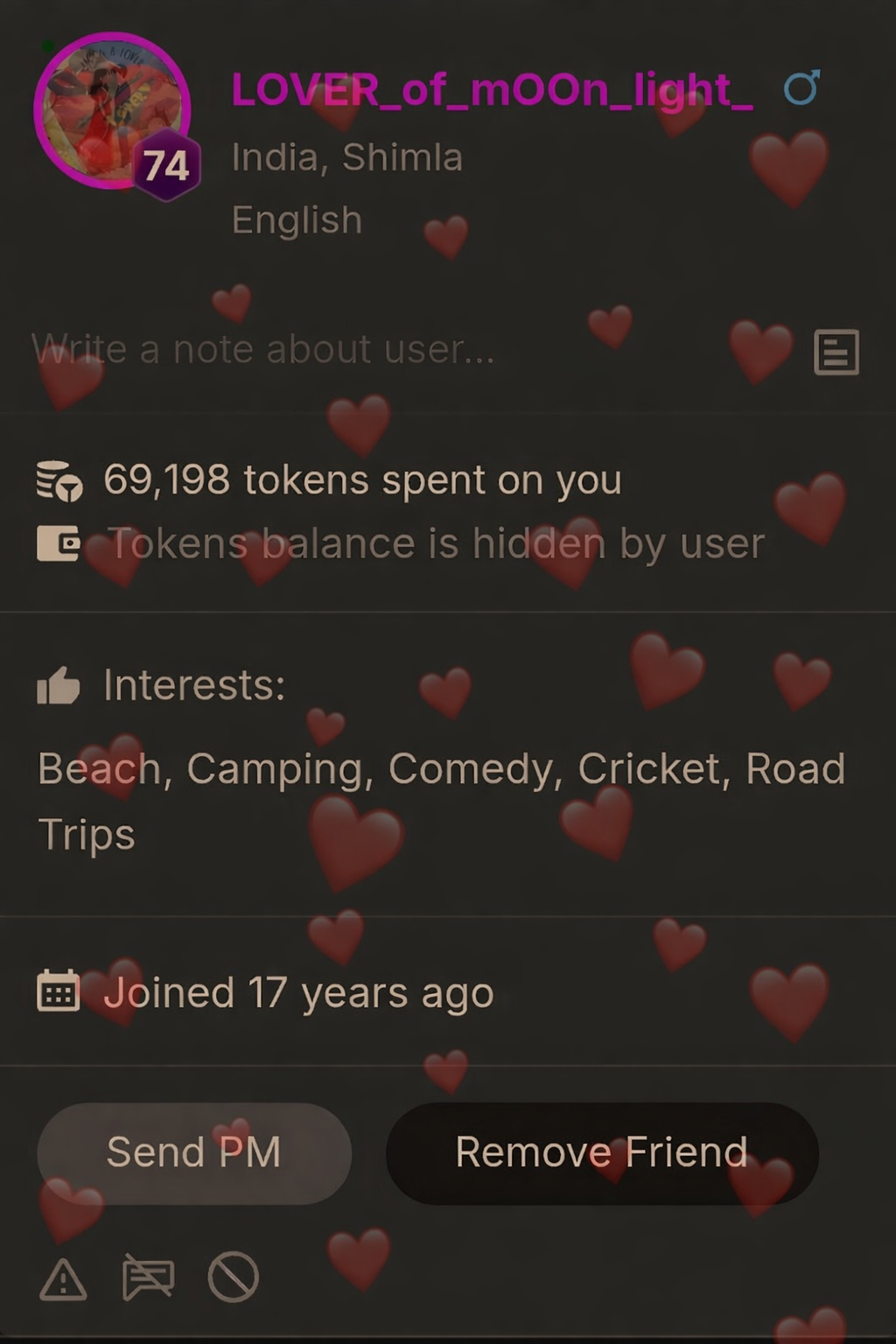
Task: Tap the Send PM button
Action: point(193,1152)
